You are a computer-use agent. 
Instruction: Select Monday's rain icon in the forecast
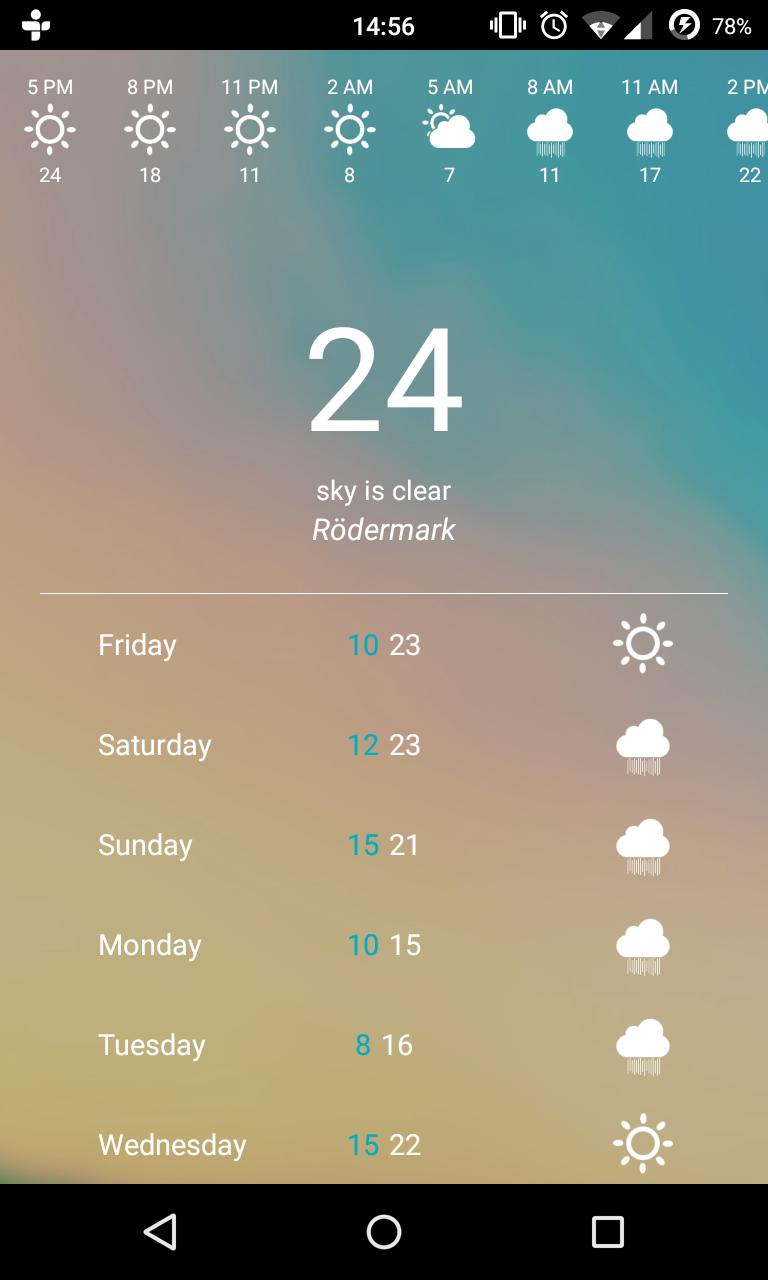pyautogui.click(x=642, y=944)
